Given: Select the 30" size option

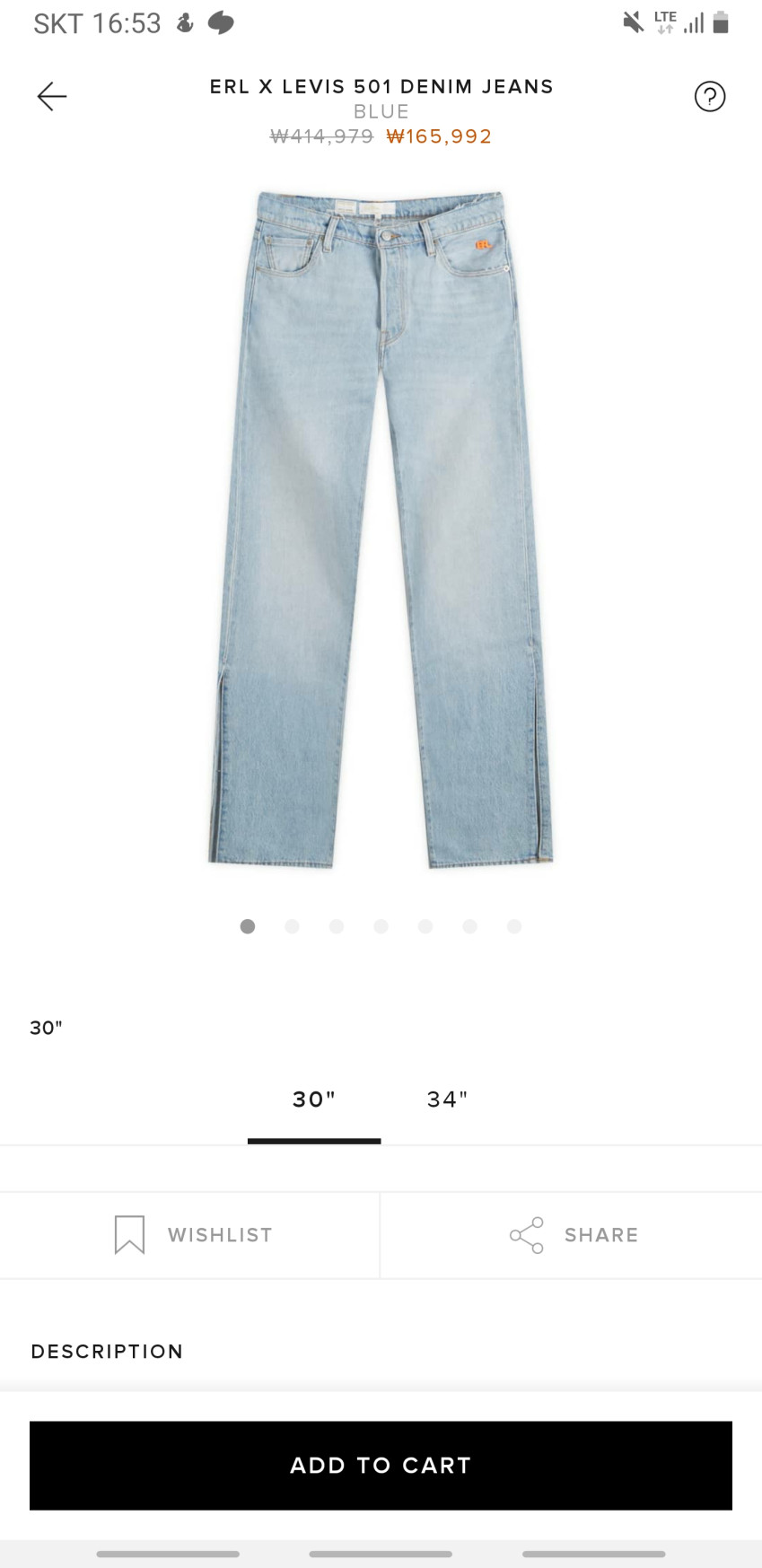Looking at the screenshot, I should click(x=314, y=1099).
